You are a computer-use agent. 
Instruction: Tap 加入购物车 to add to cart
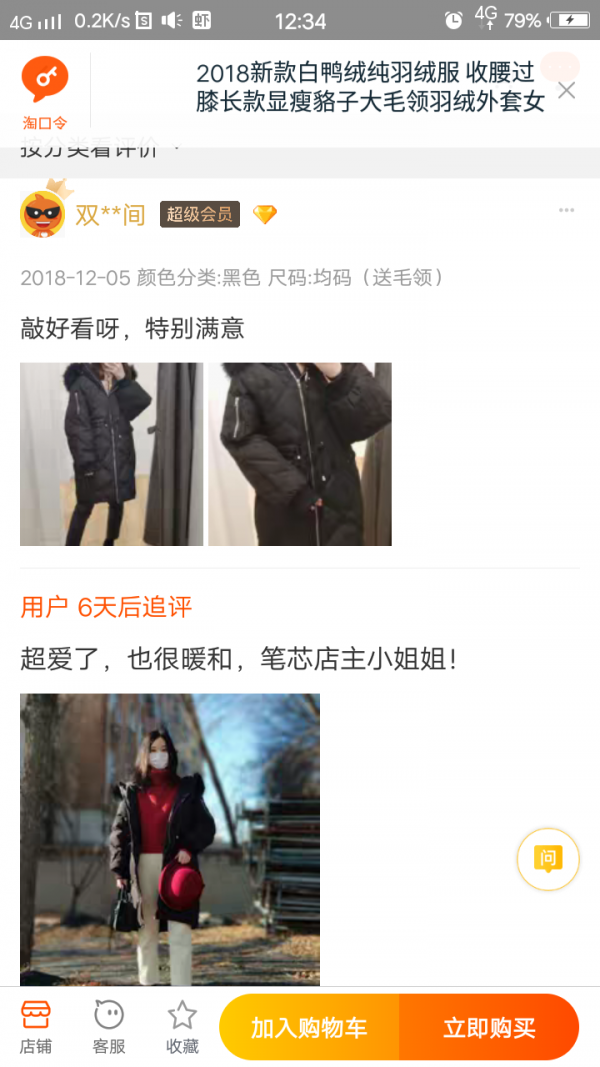pyautogui.click(x=309, y=1027)
